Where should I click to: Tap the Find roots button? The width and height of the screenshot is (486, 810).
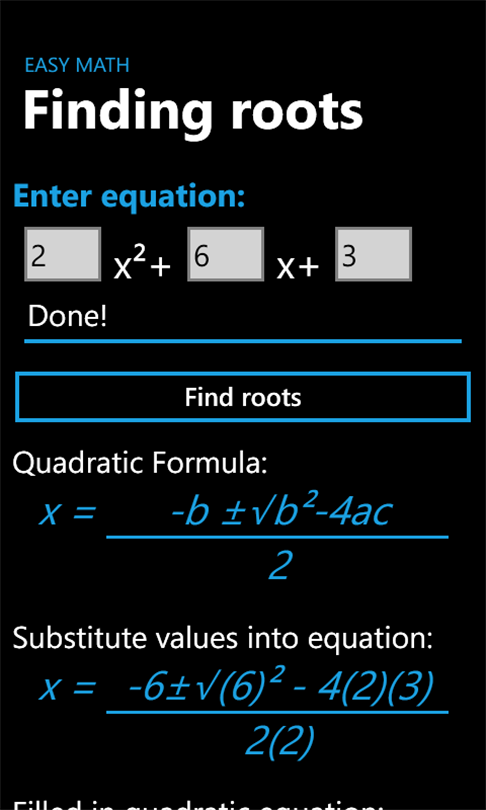tap(243, 397)
